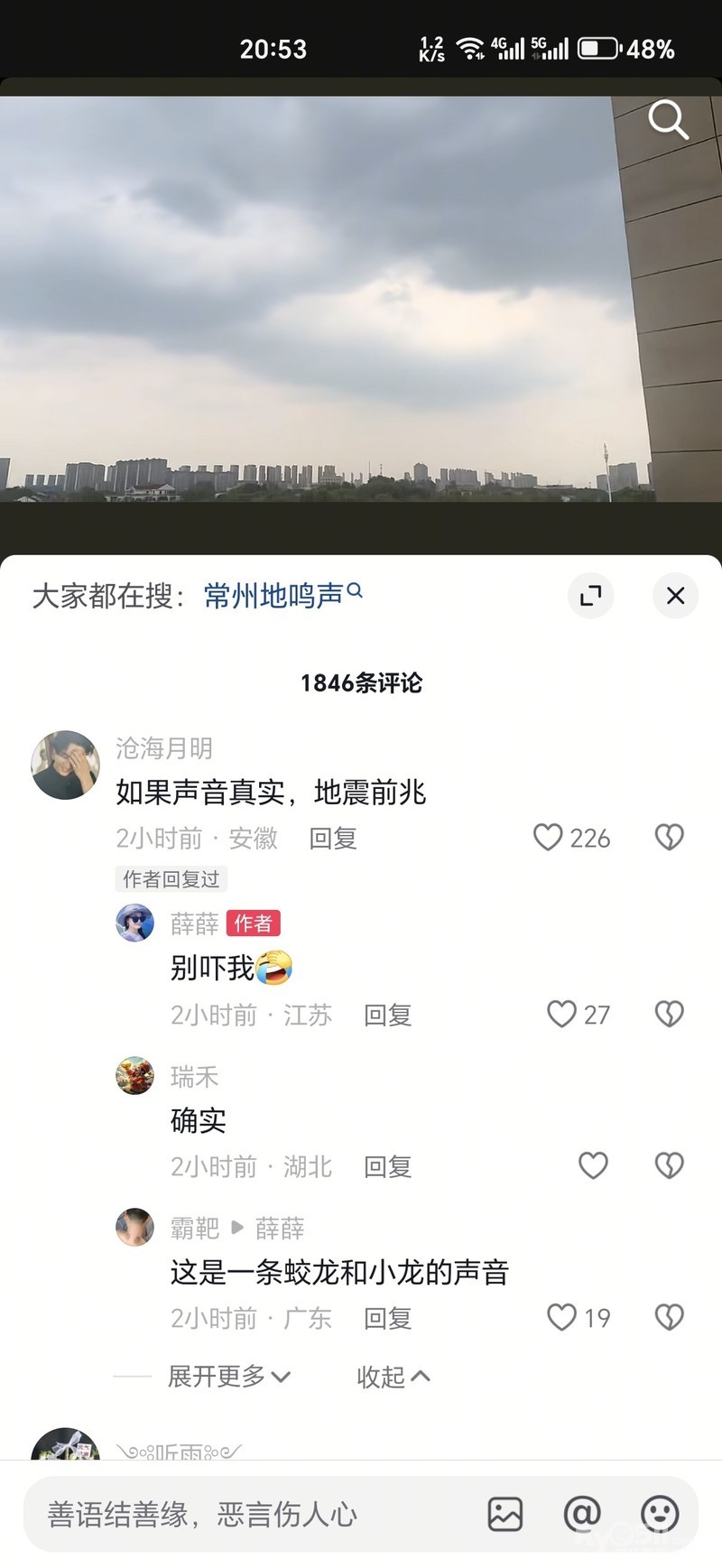Dislike 沧海月明's comment
This screenshot has width=722, height=1568.
pyautogui.click(x=669, y=838)
